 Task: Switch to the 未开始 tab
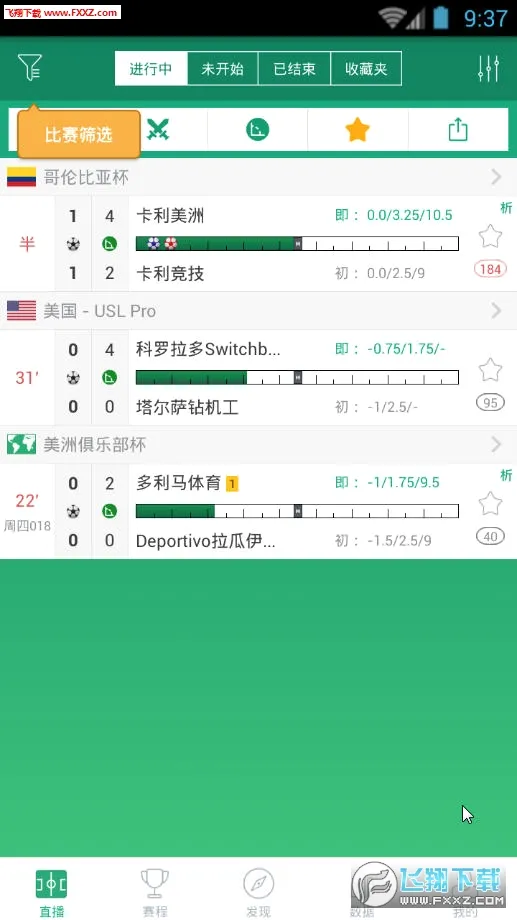222,69
